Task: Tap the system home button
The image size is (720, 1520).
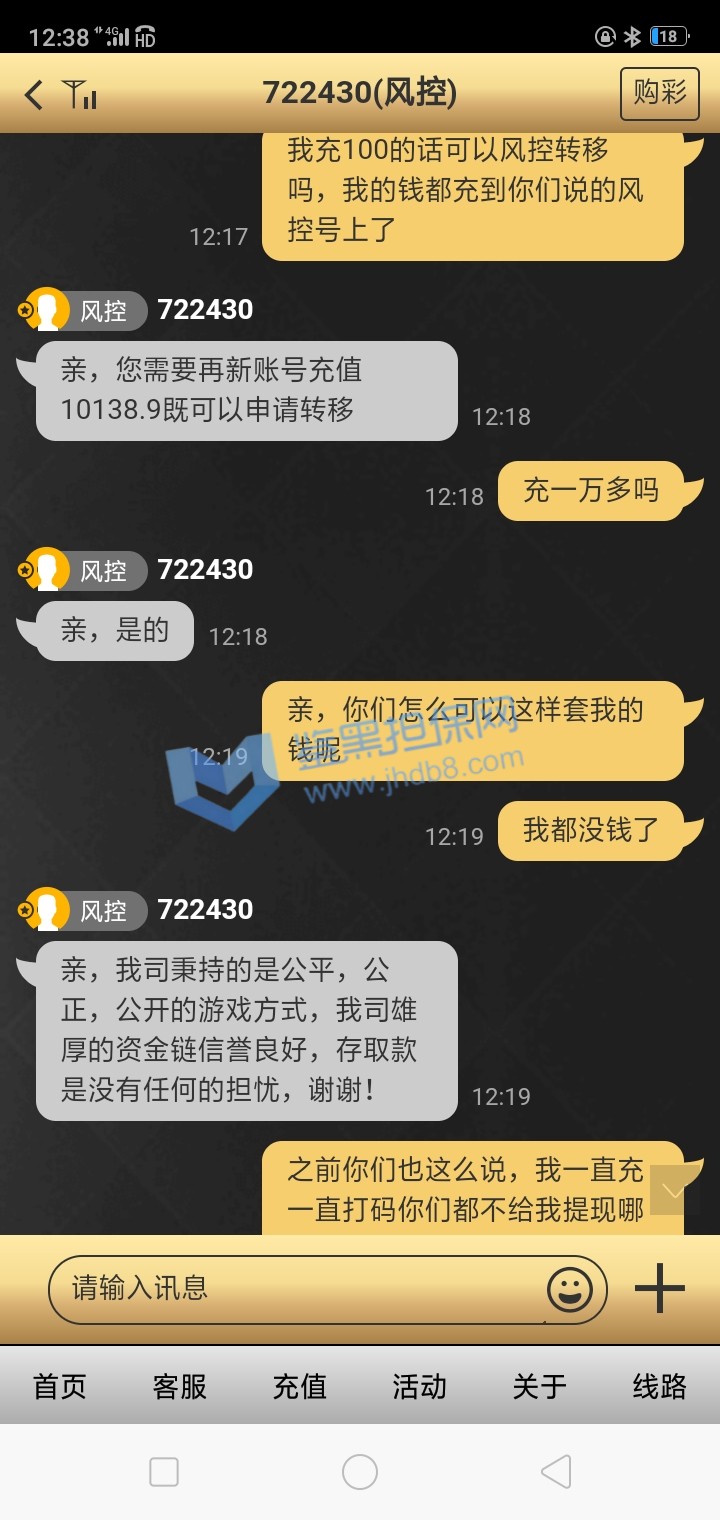Action: tap(360, 1472)
